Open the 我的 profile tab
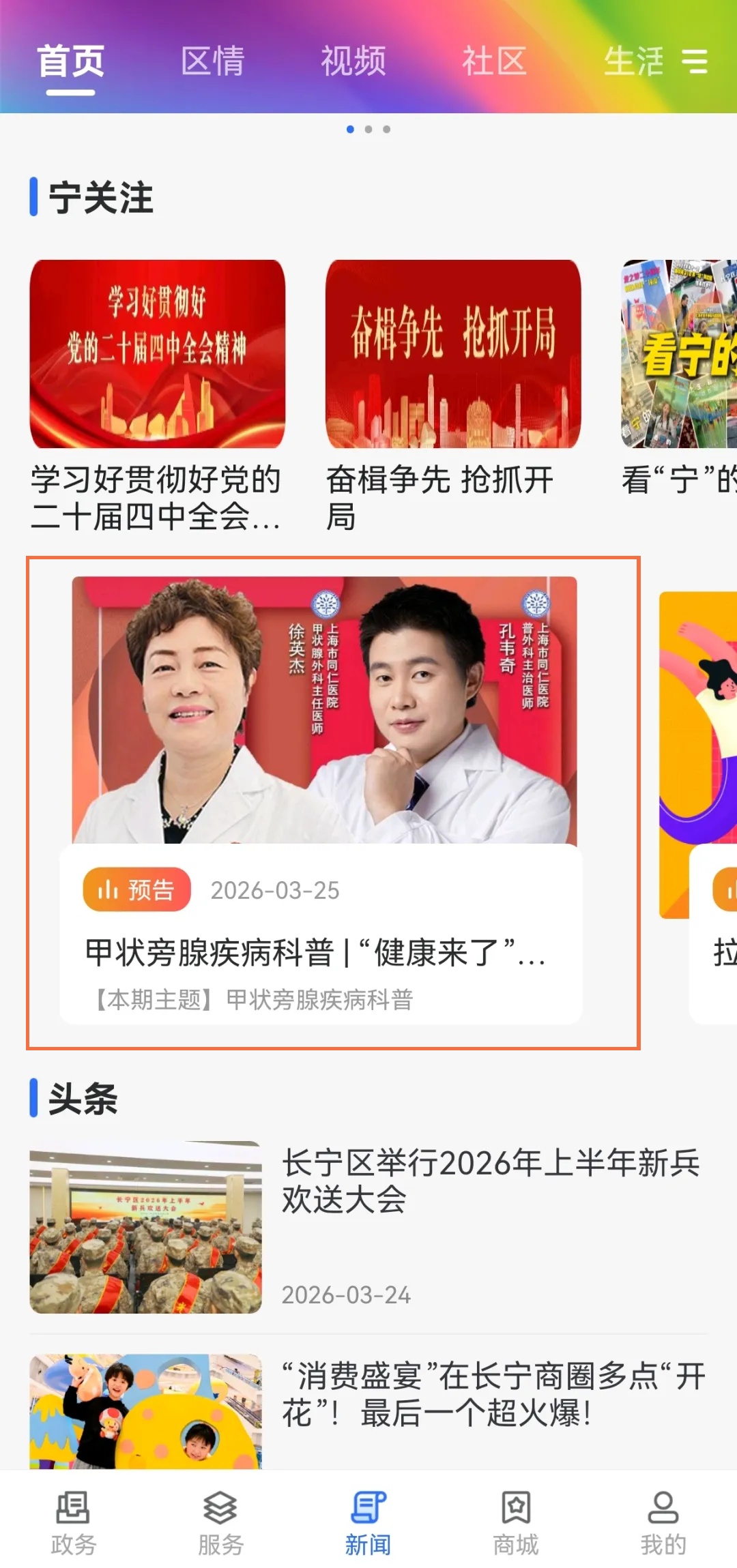This screenshot has height=1568, width=737. coord(663,1523)
